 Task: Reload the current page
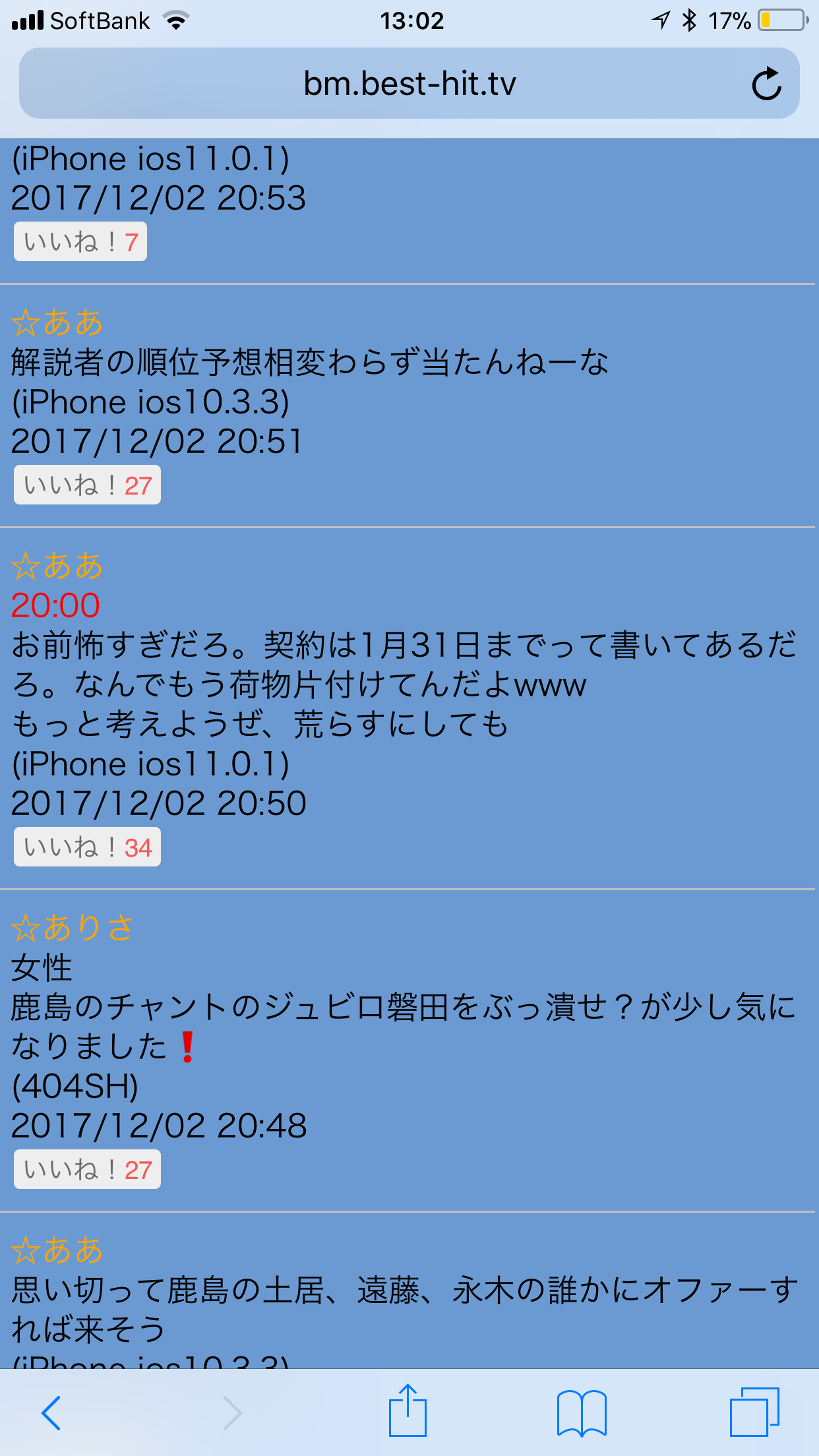[766, 84]
